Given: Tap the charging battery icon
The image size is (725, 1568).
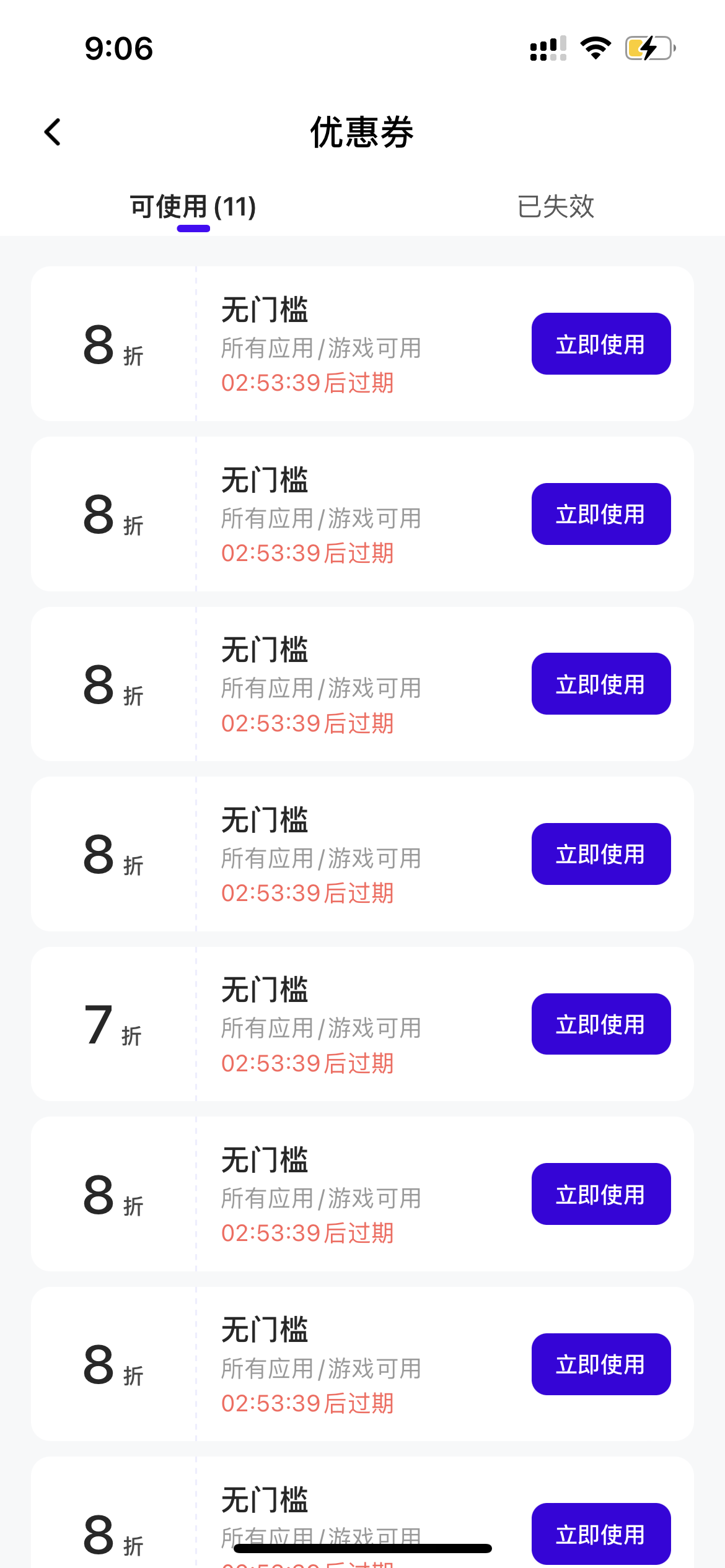Looking at the screenshot, I should [646, 47].
